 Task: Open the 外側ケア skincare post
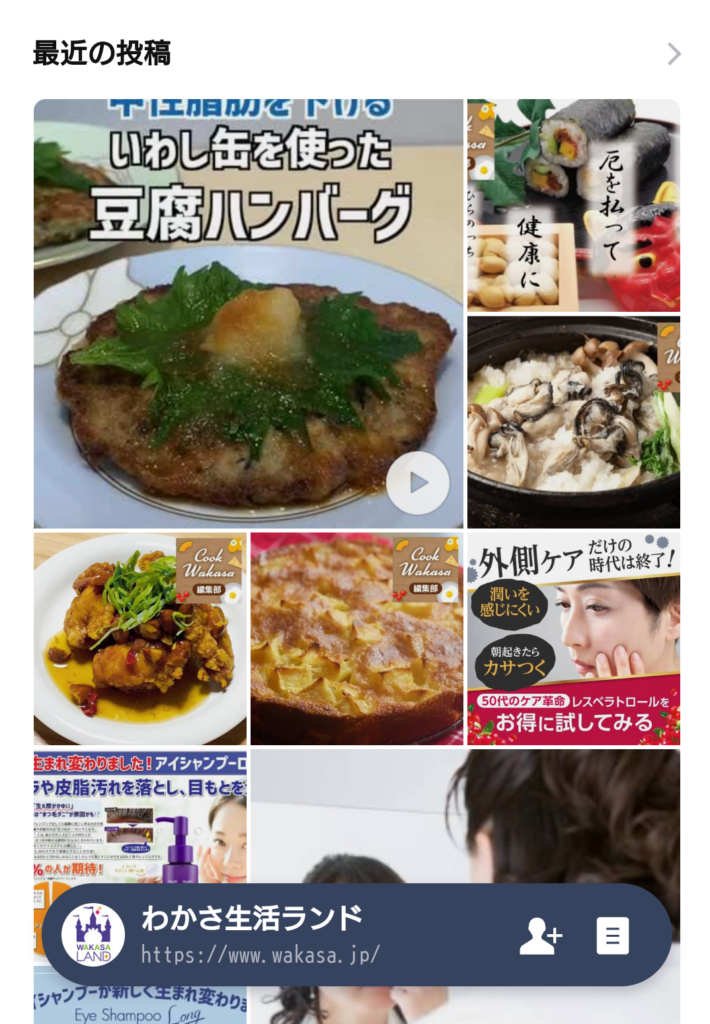point(573,638)
